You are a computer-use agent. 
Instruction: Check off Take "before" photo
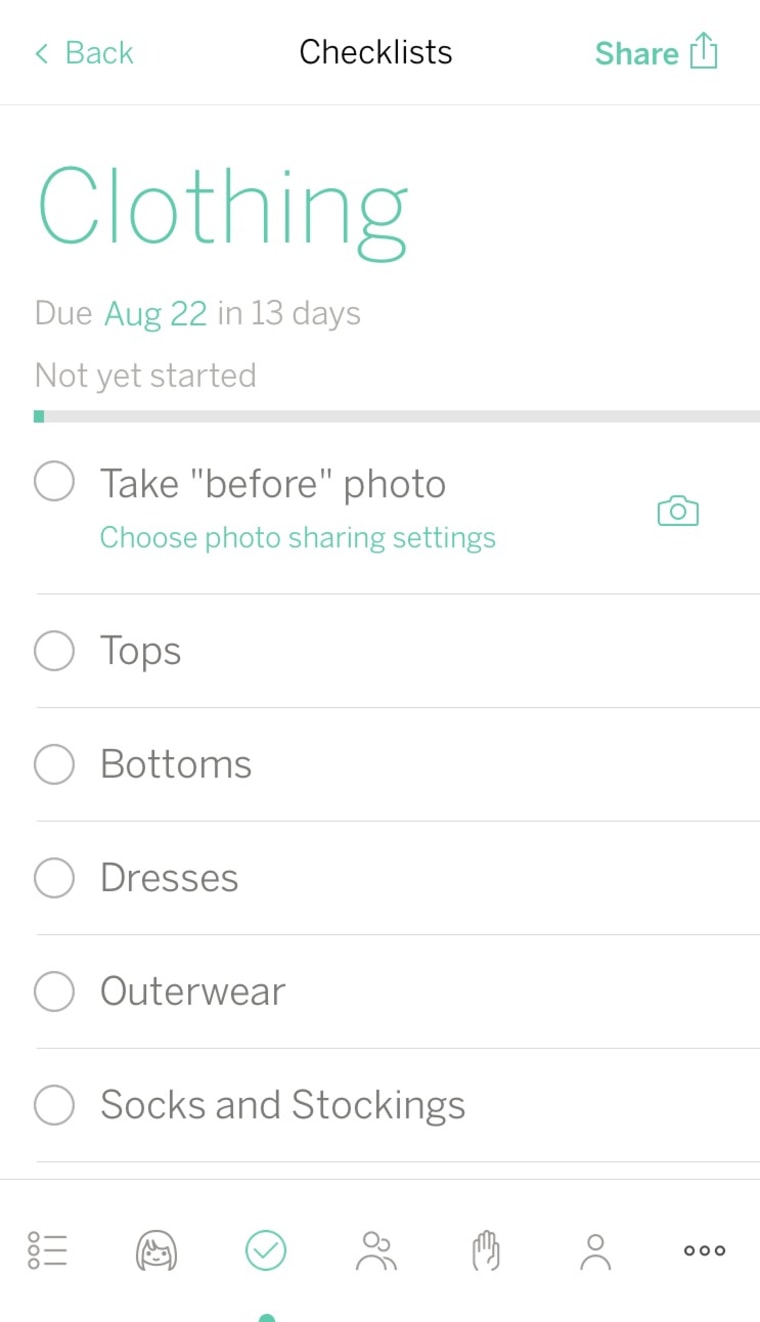pyautogui.click(x=54, y=481)
